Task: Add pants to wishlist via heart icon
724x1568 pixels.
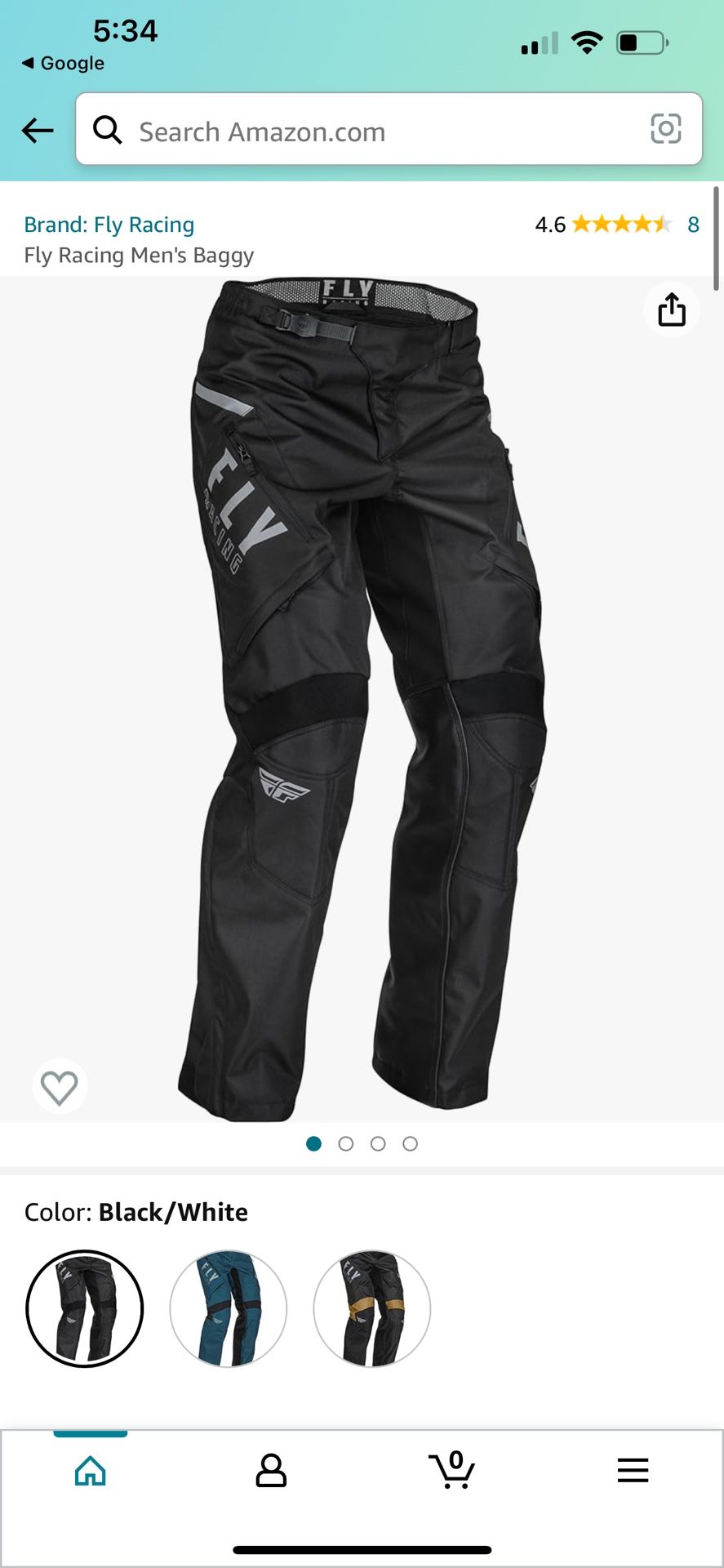Action: 58,1085
